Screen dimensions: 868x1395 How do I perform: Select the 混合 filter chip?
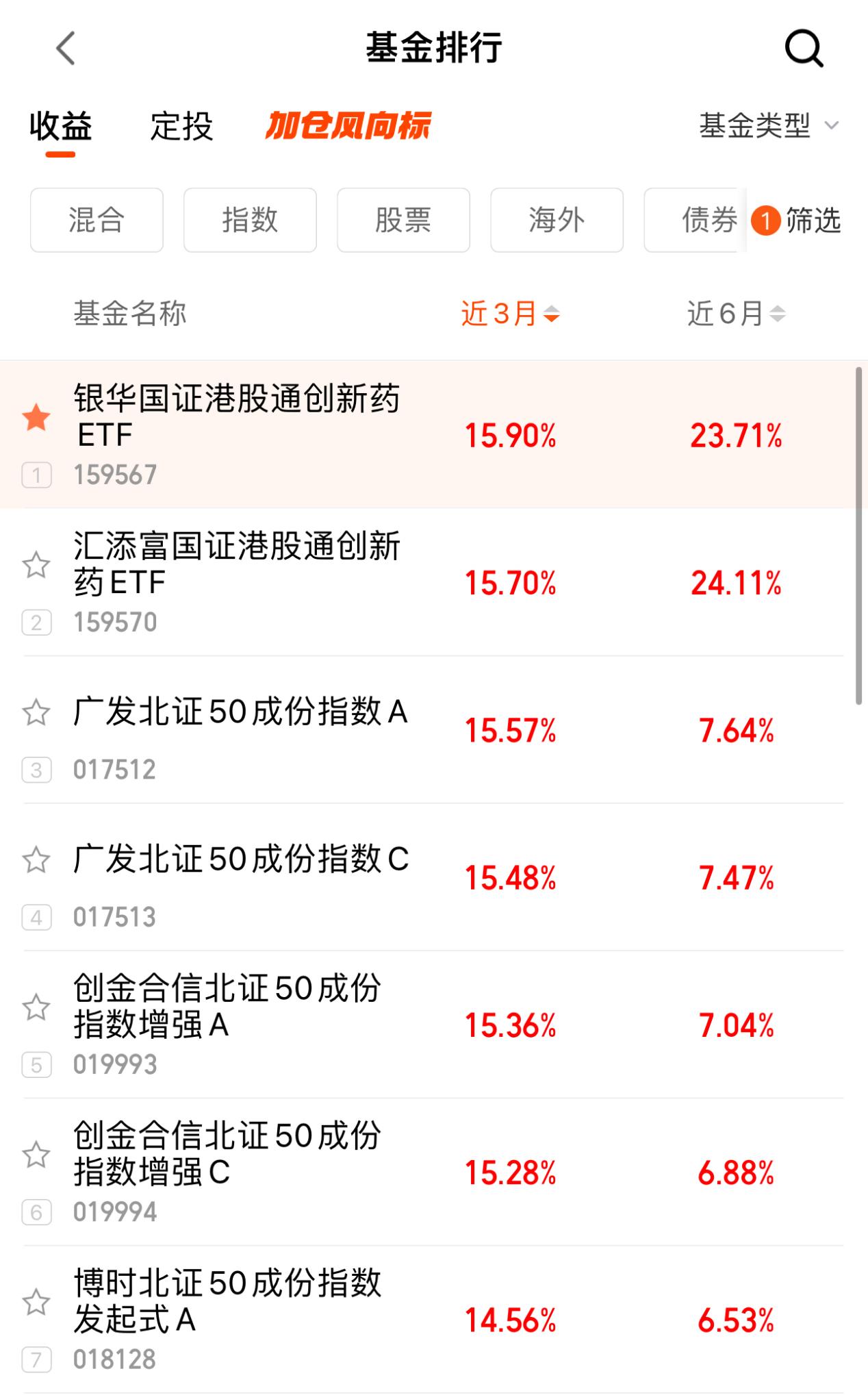tap(97, 221)
